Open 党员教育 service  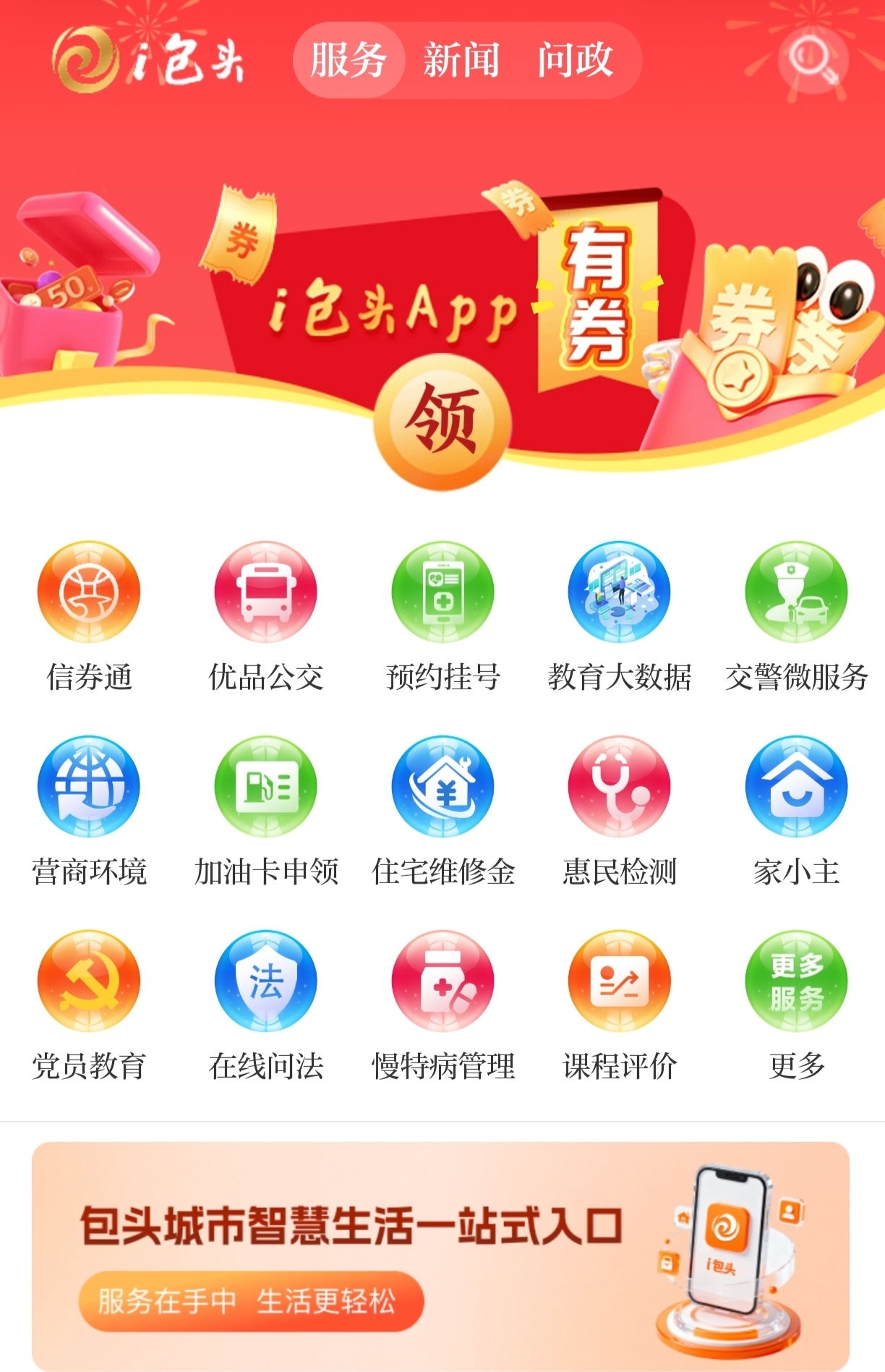[89, 981]
